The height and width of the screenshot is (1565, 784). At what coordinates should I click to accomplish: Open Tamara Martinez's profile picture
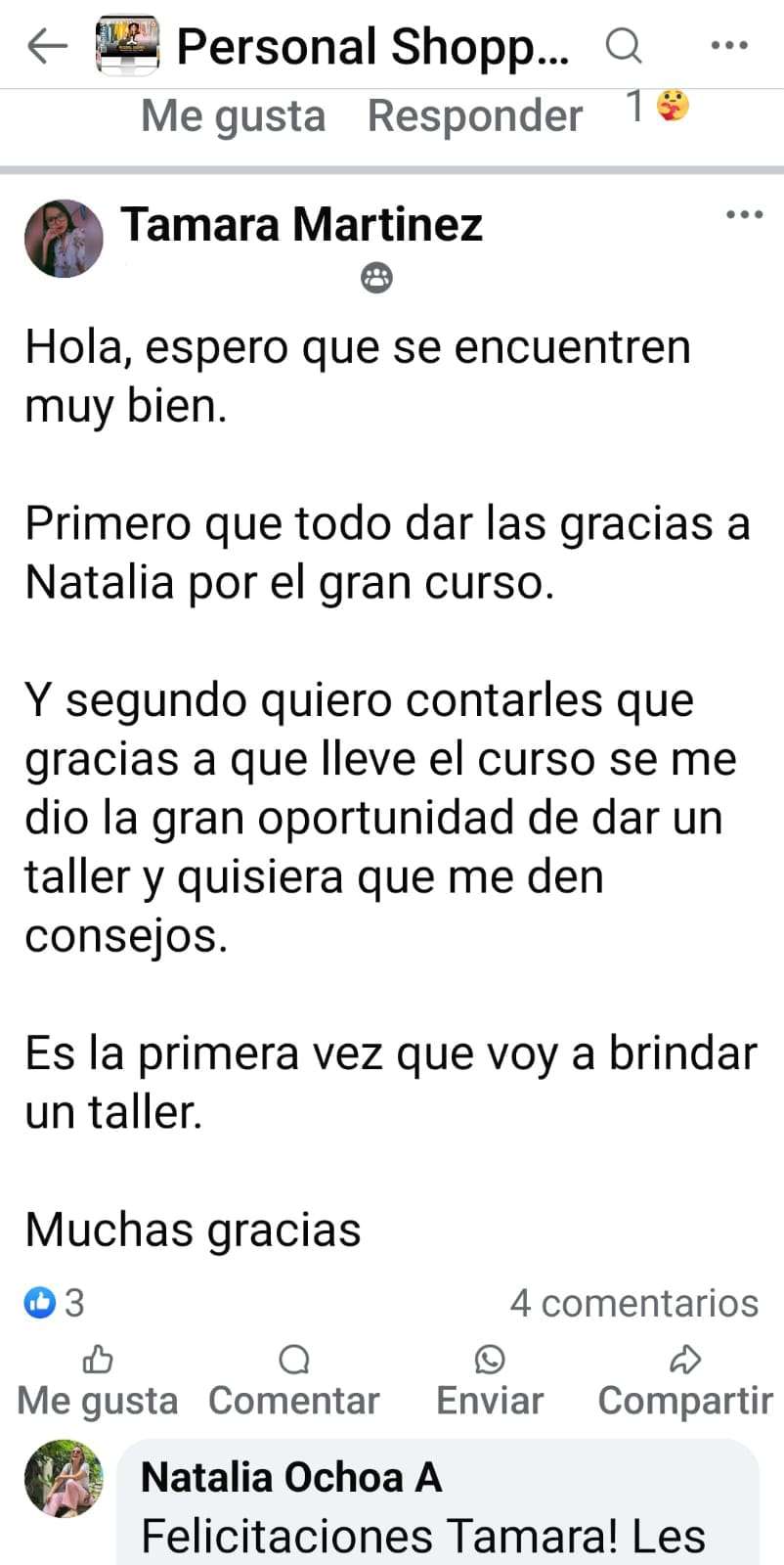[x=64, y=239]
